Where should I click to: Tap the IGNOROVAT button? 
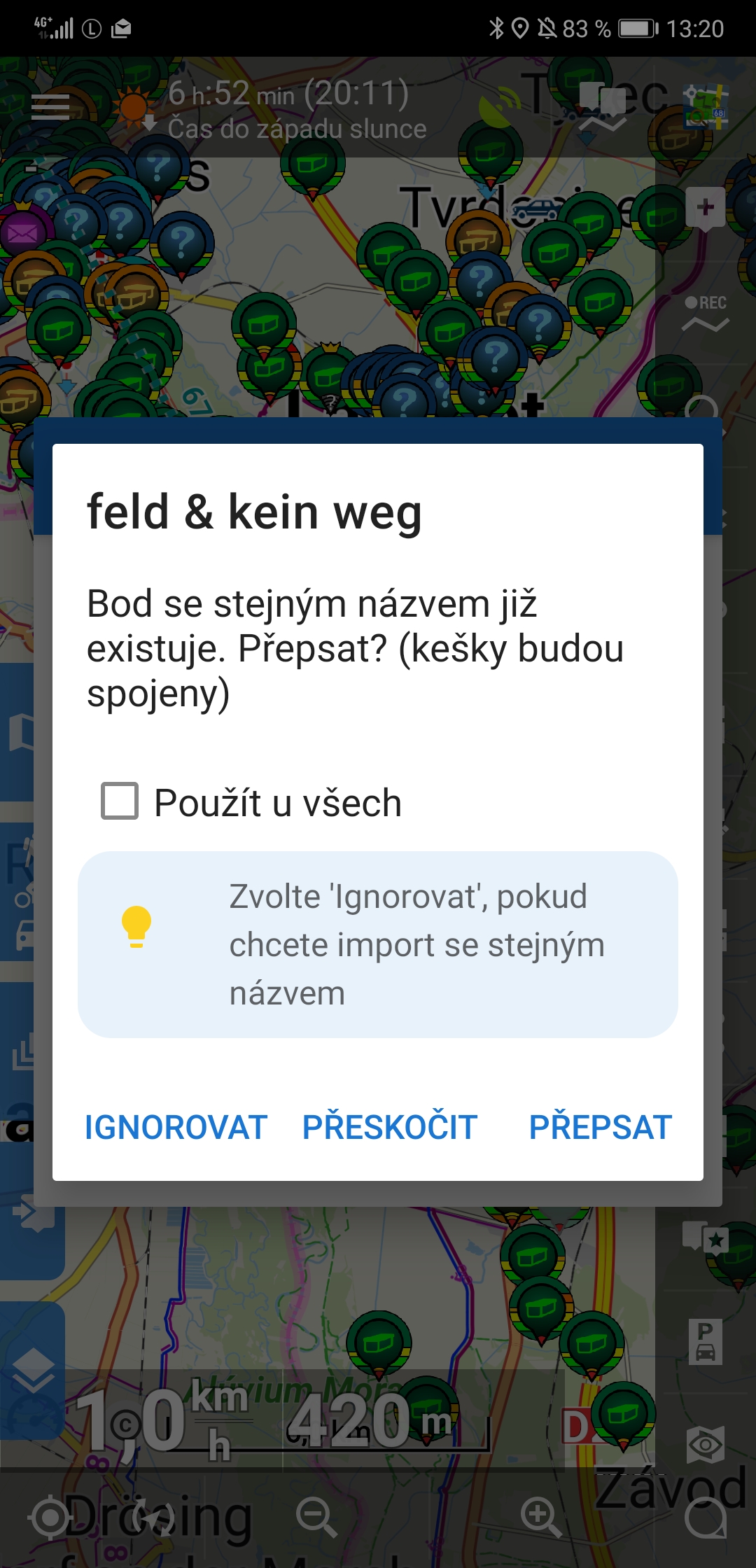coord(176,1128)
